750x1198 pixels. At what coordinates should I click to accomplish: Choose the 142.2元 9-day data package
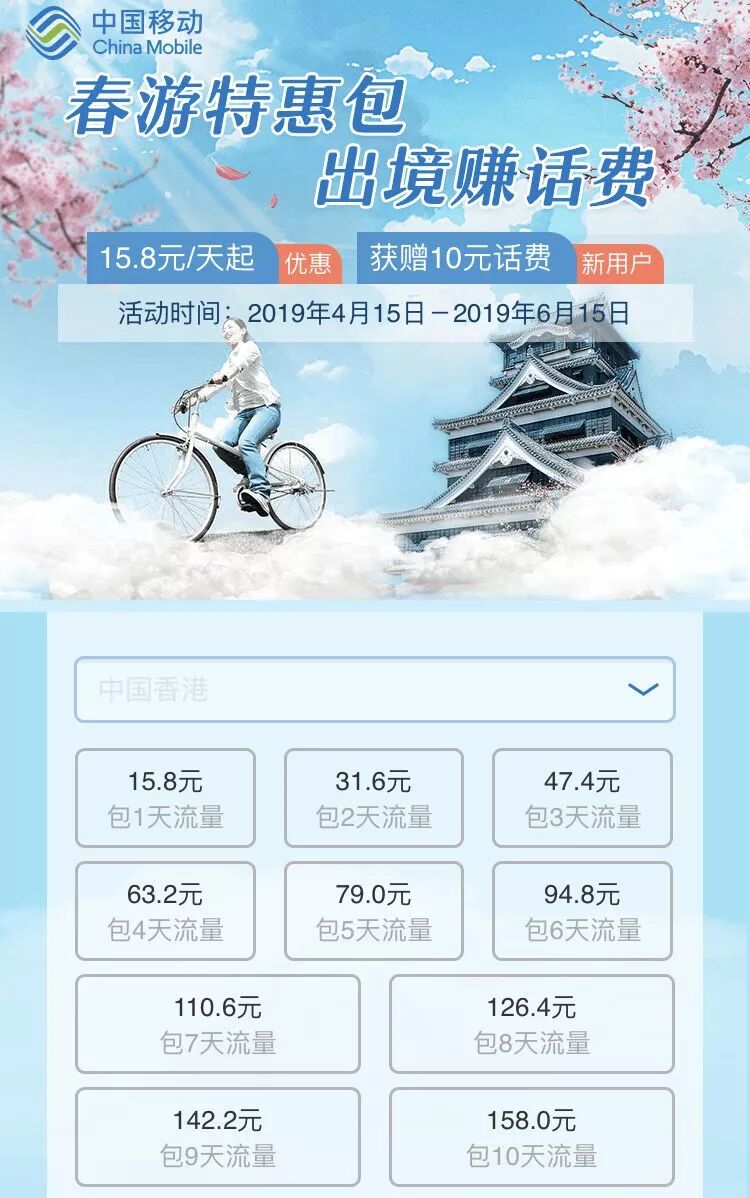point(218,1137)
